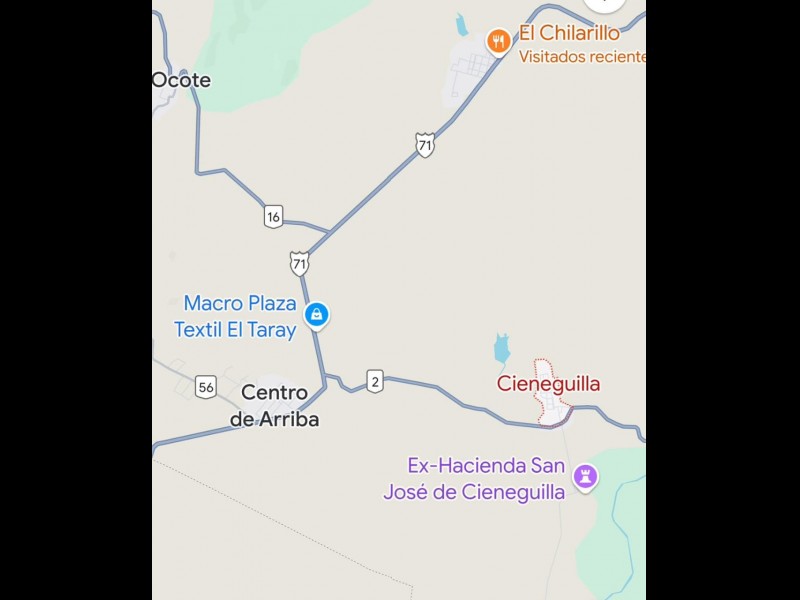Image resolution: width=800 pixels, height=600 pixels.
Task: Open El Chilarillo restaurant marker
Action: pyautogui.click(x=498, y=41)
